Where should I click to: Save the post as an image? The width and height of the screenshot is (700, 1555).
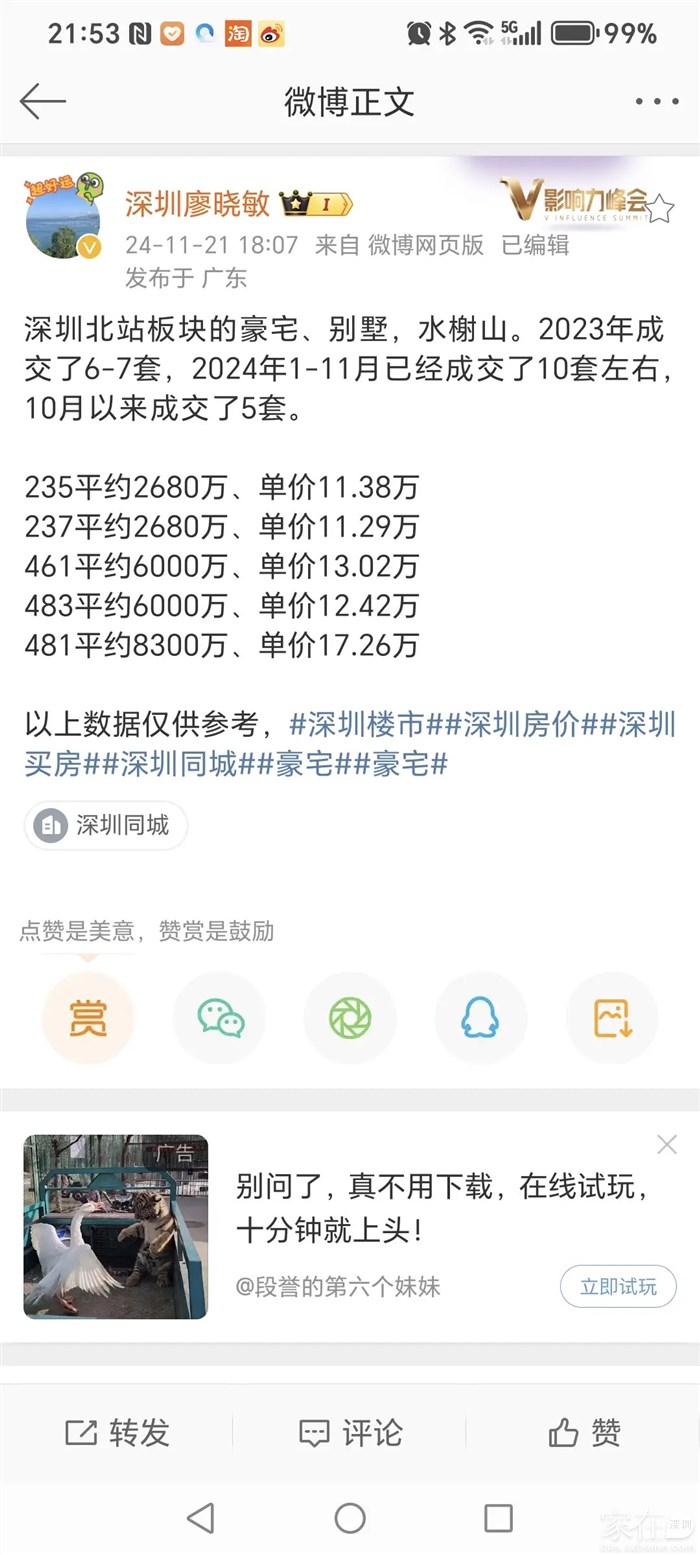612,1017
